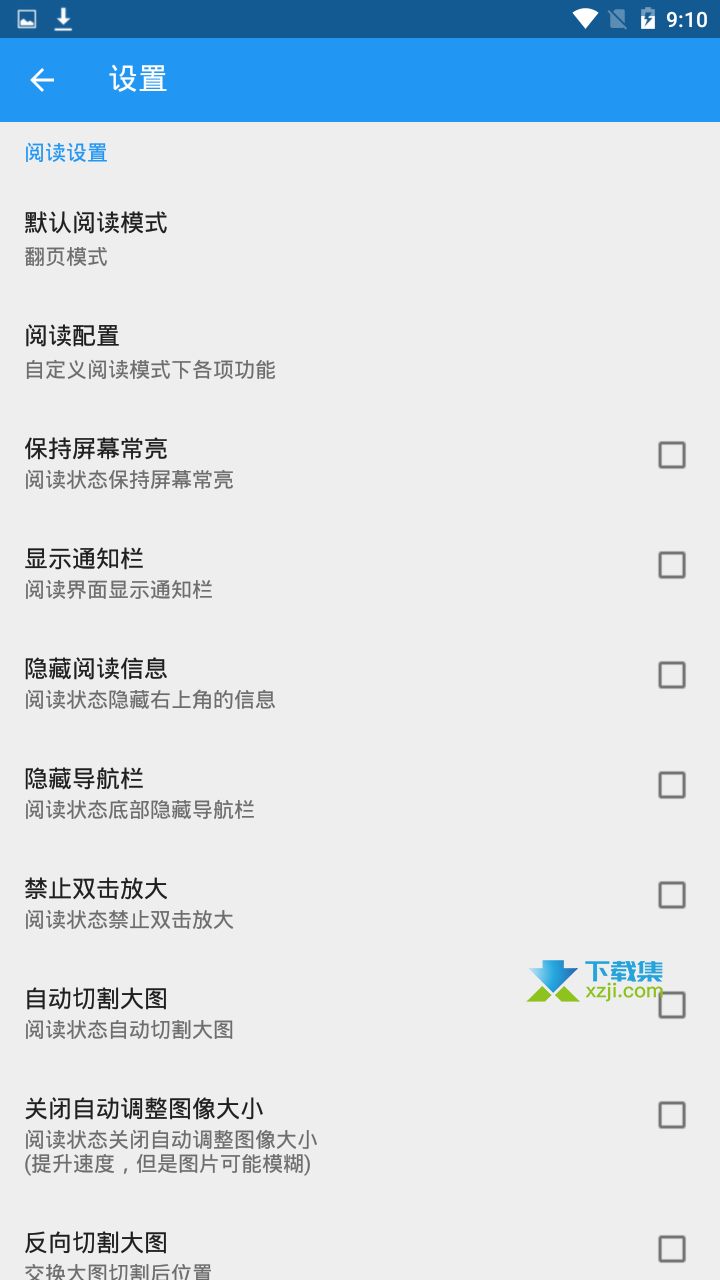Open 默认阅读模式 setting

360,238
